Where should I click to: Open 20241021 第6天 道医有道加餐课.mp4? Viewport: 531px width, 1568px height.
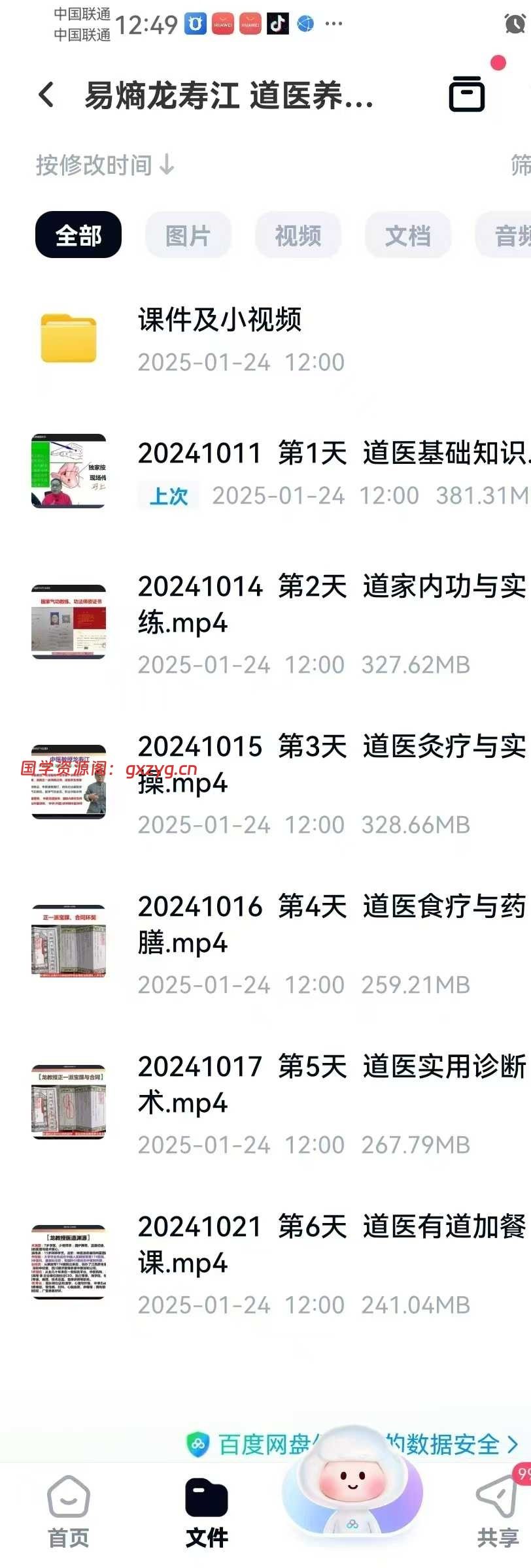(x=330, y=1262)
